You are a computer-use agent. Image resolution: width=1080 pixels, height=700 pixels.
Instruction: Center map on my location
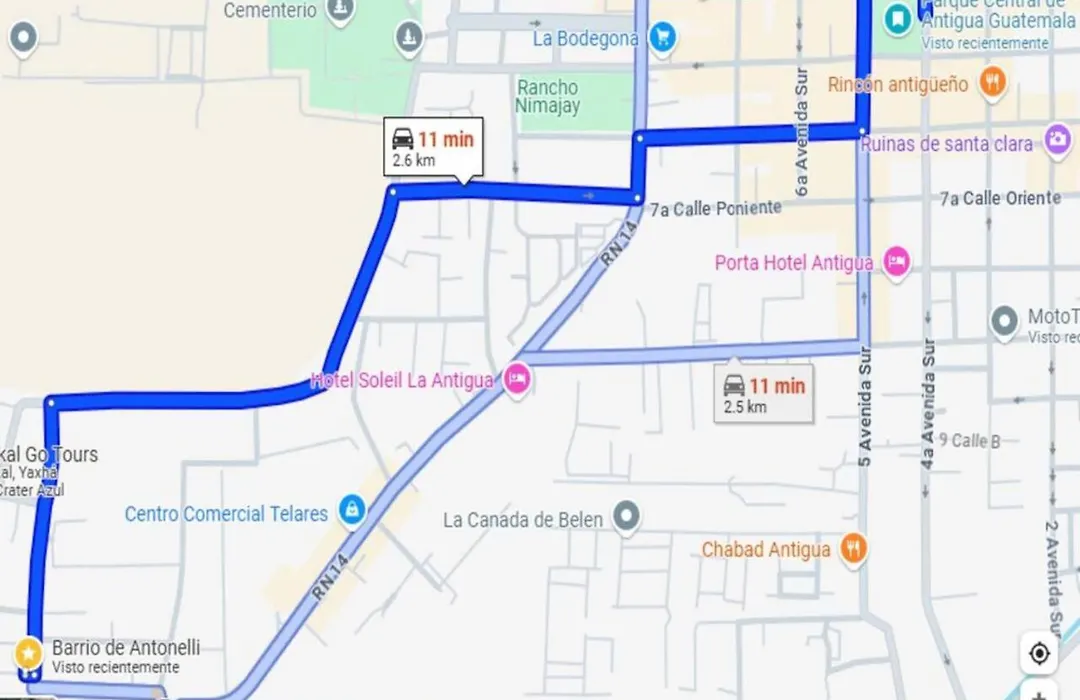(x=1039, y=654)
